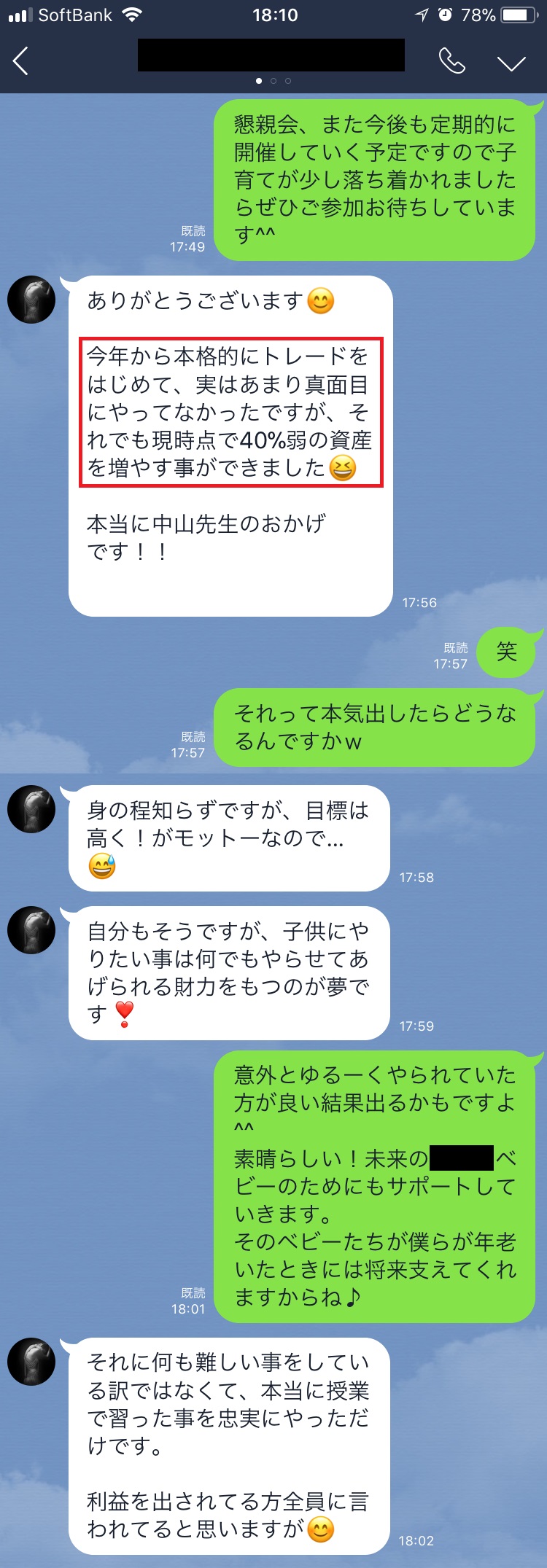The image size is (547, 1568).
Task: Tap the first page indicator dot
Action: [259, 82]
